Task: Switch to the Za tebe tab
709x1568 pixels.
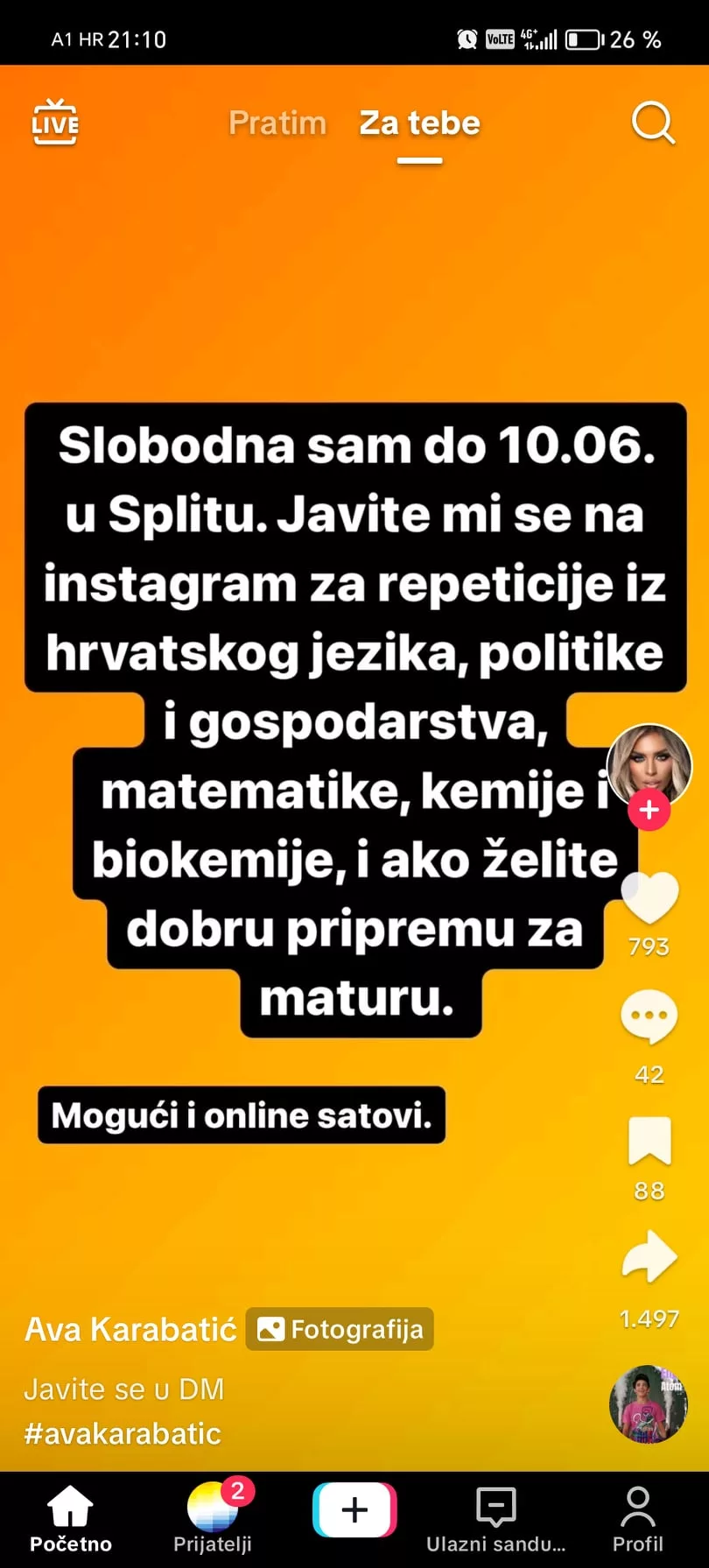Action: 419,123
